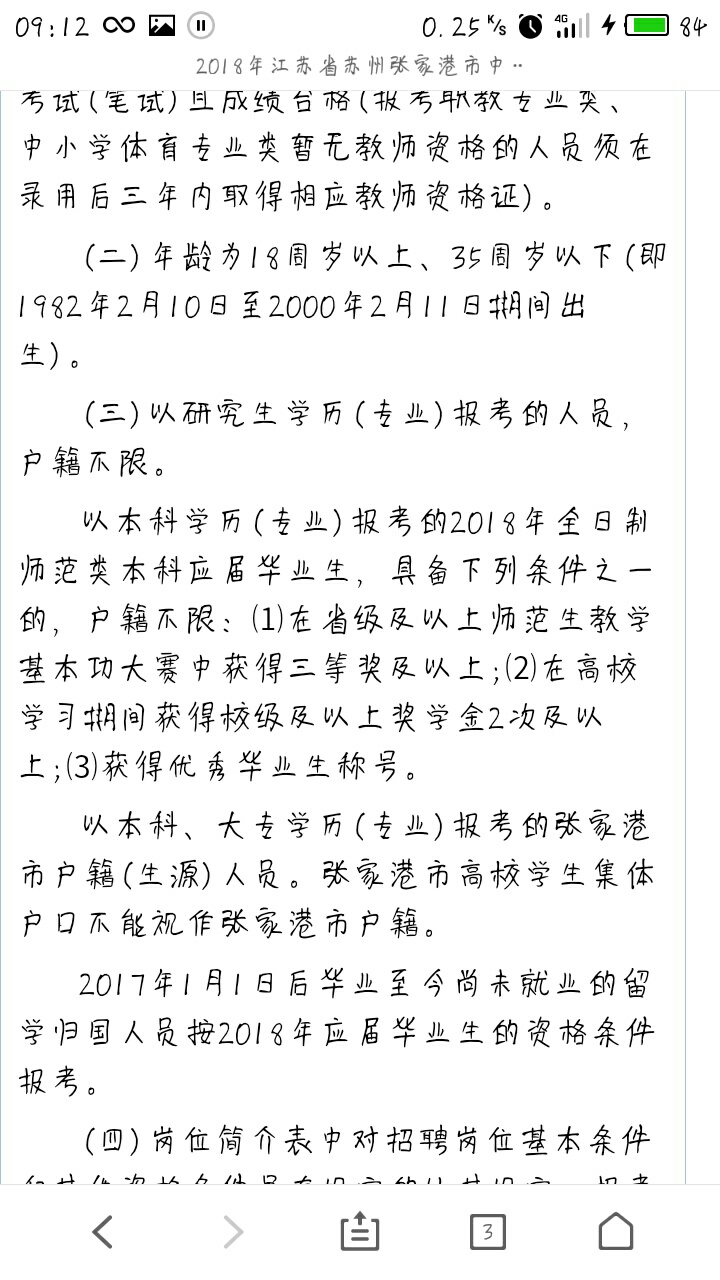Go back to the previous page
Viewport: 720px width, 1280px height.
(x=102, y=1231)
